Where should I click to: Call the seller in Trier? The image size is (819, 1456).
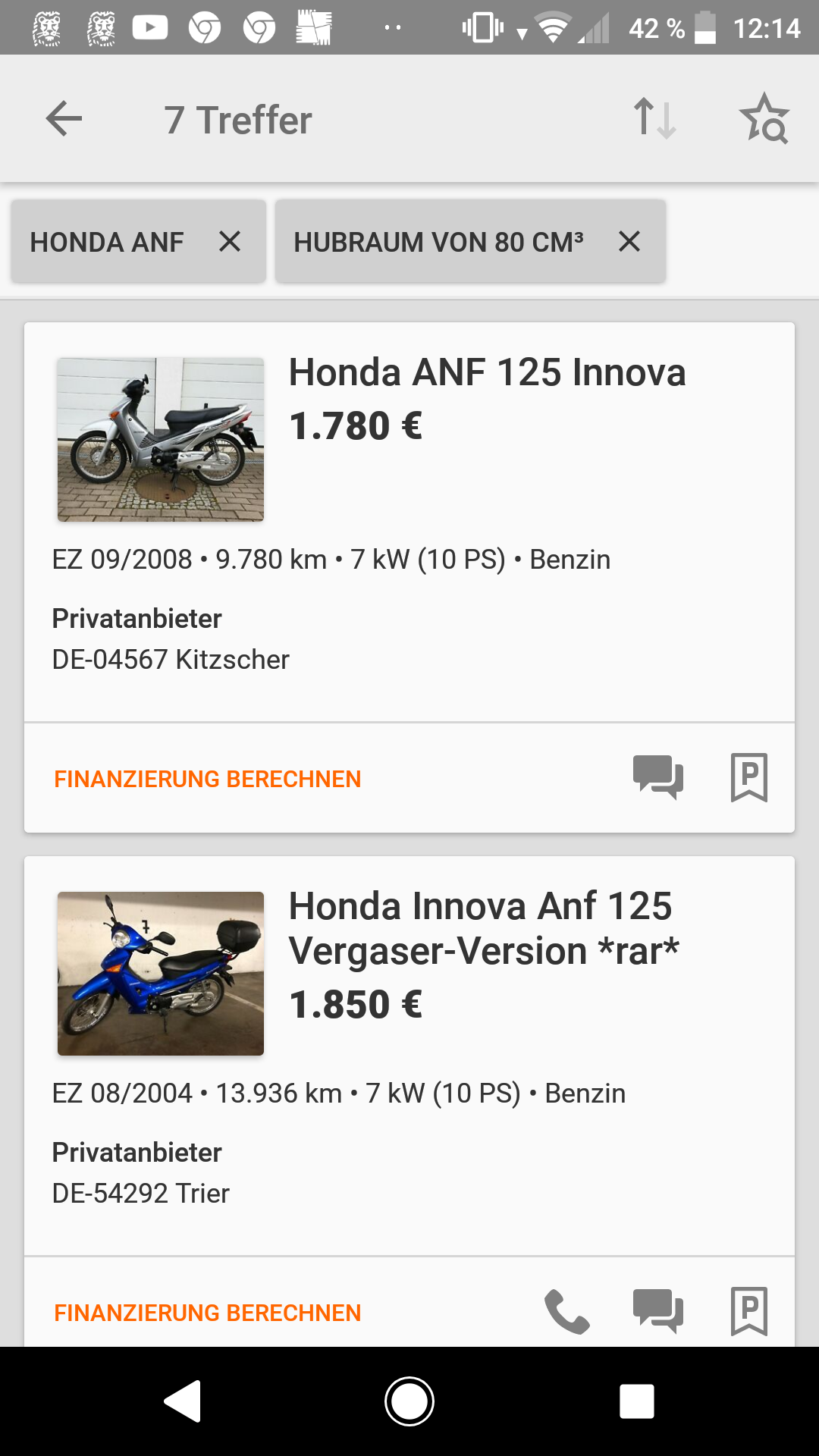(566, 1311)
